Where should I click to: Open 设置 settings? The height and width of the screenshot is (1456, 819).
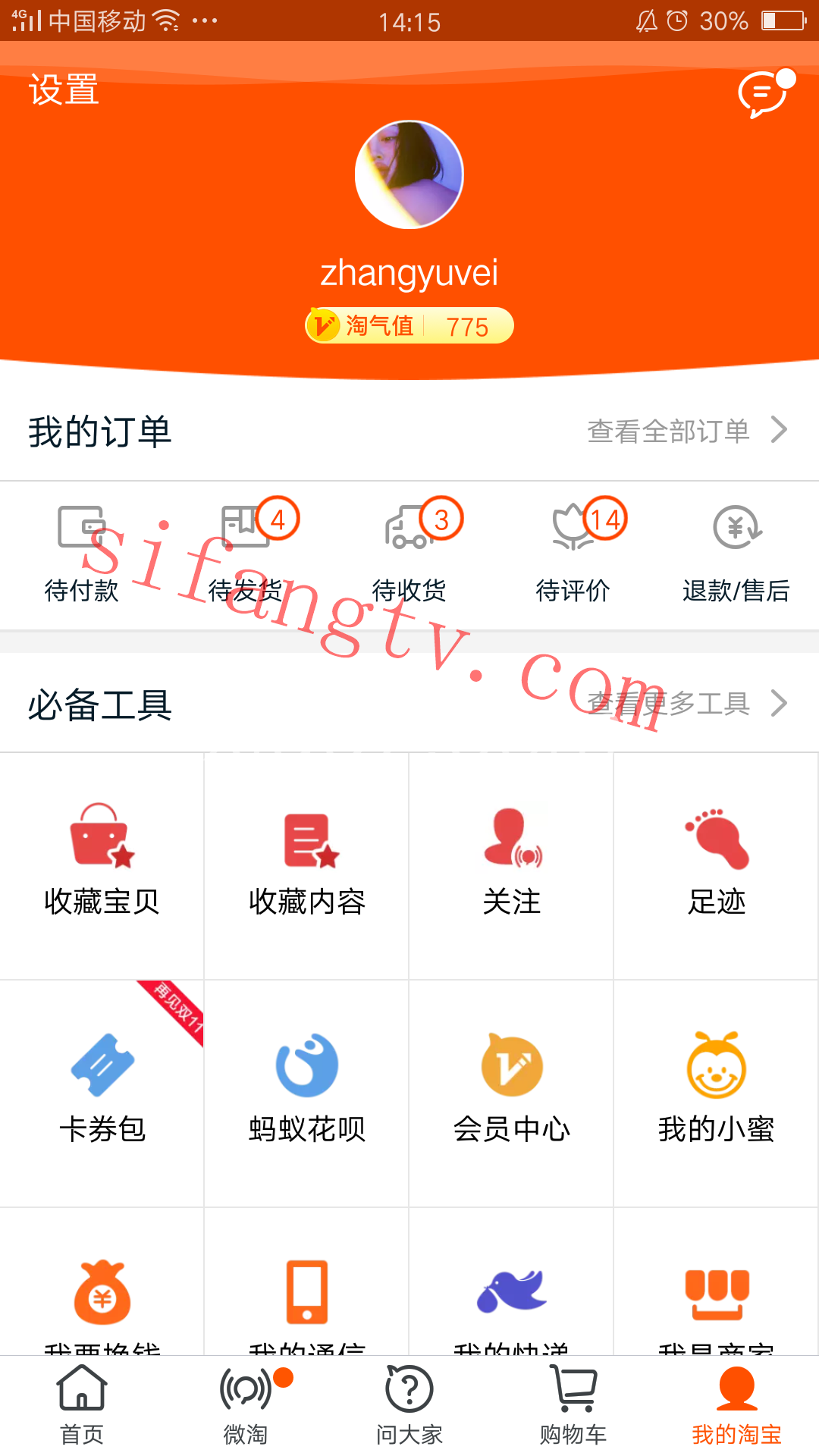(64, 90)
